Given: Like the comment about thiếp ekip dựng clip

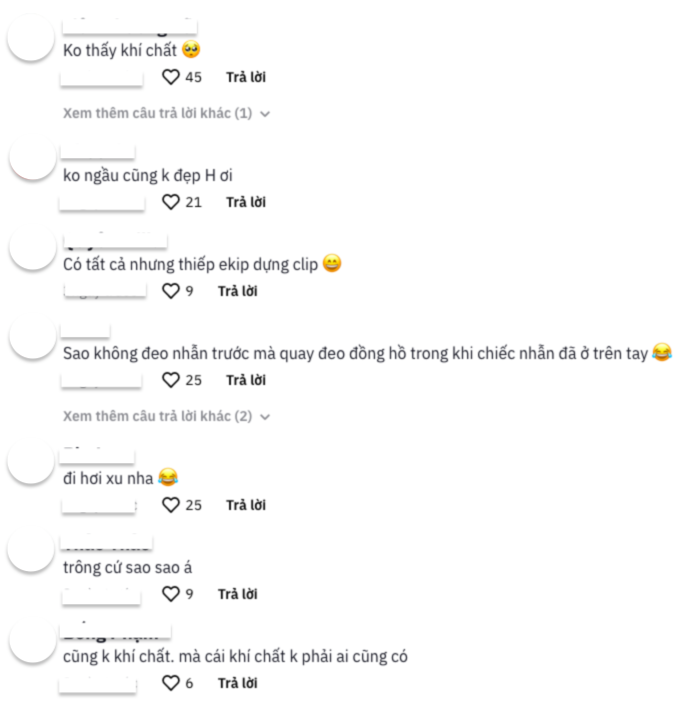Looking at the screenshot, I should point(171,291).
